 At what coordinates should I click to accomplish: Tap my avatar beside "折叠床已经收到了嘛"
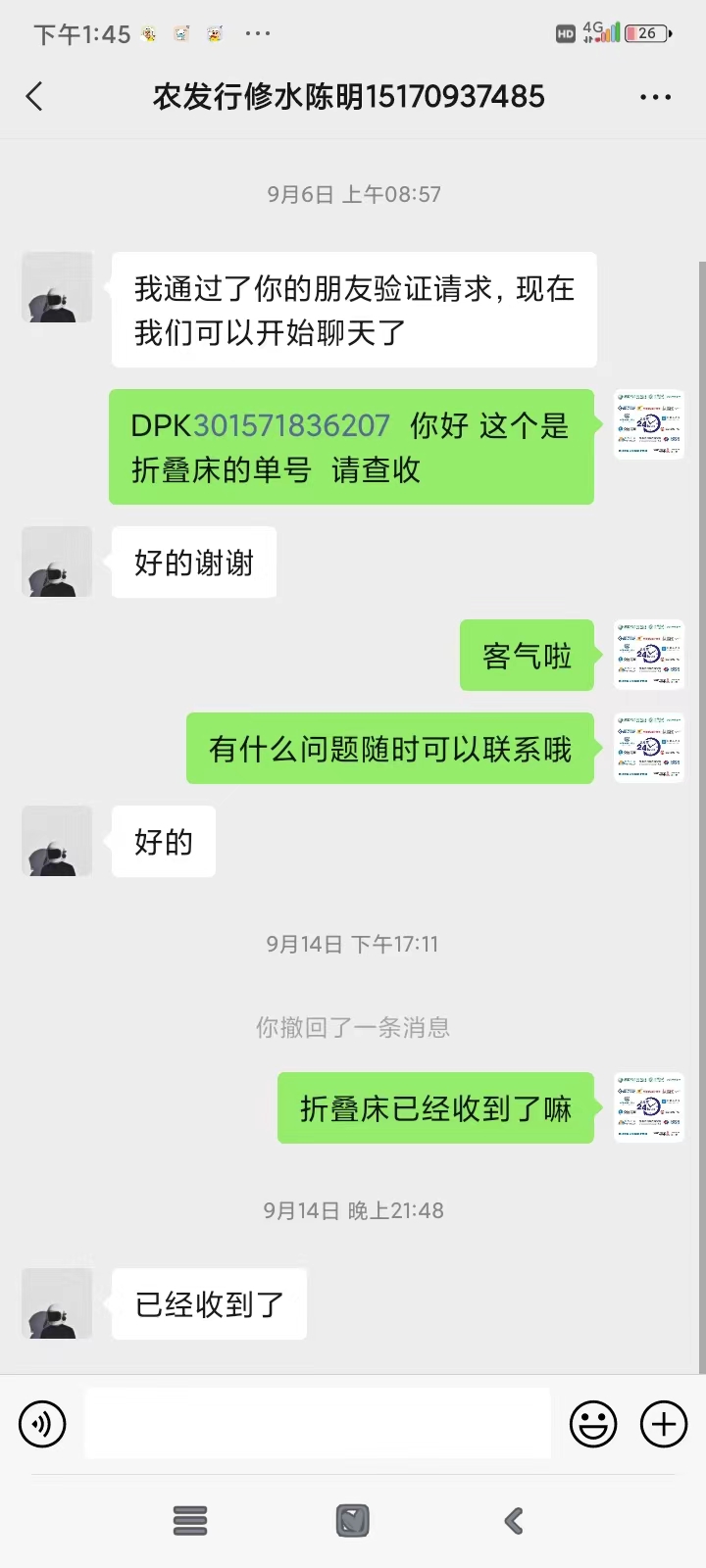[x=648, y=1107]
